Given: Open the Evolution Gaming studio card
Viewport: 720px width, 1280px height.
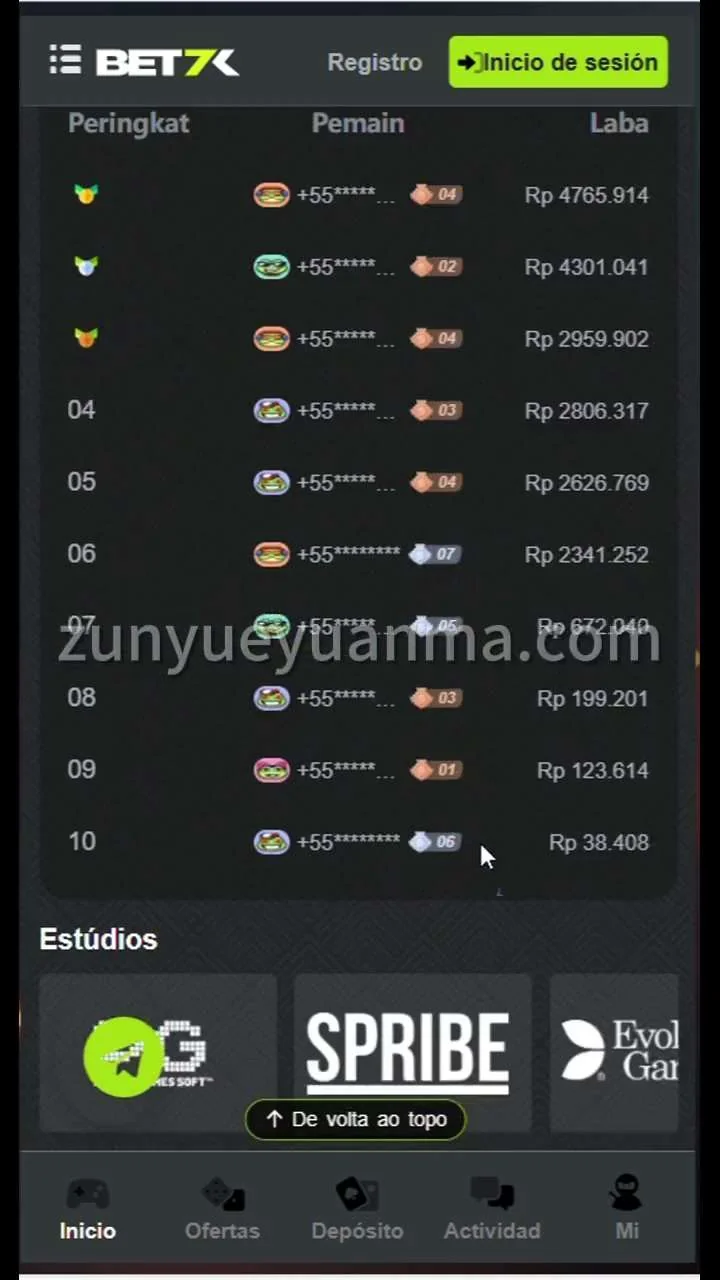Looking at the screenshot, I should [x=614, y=1052].
